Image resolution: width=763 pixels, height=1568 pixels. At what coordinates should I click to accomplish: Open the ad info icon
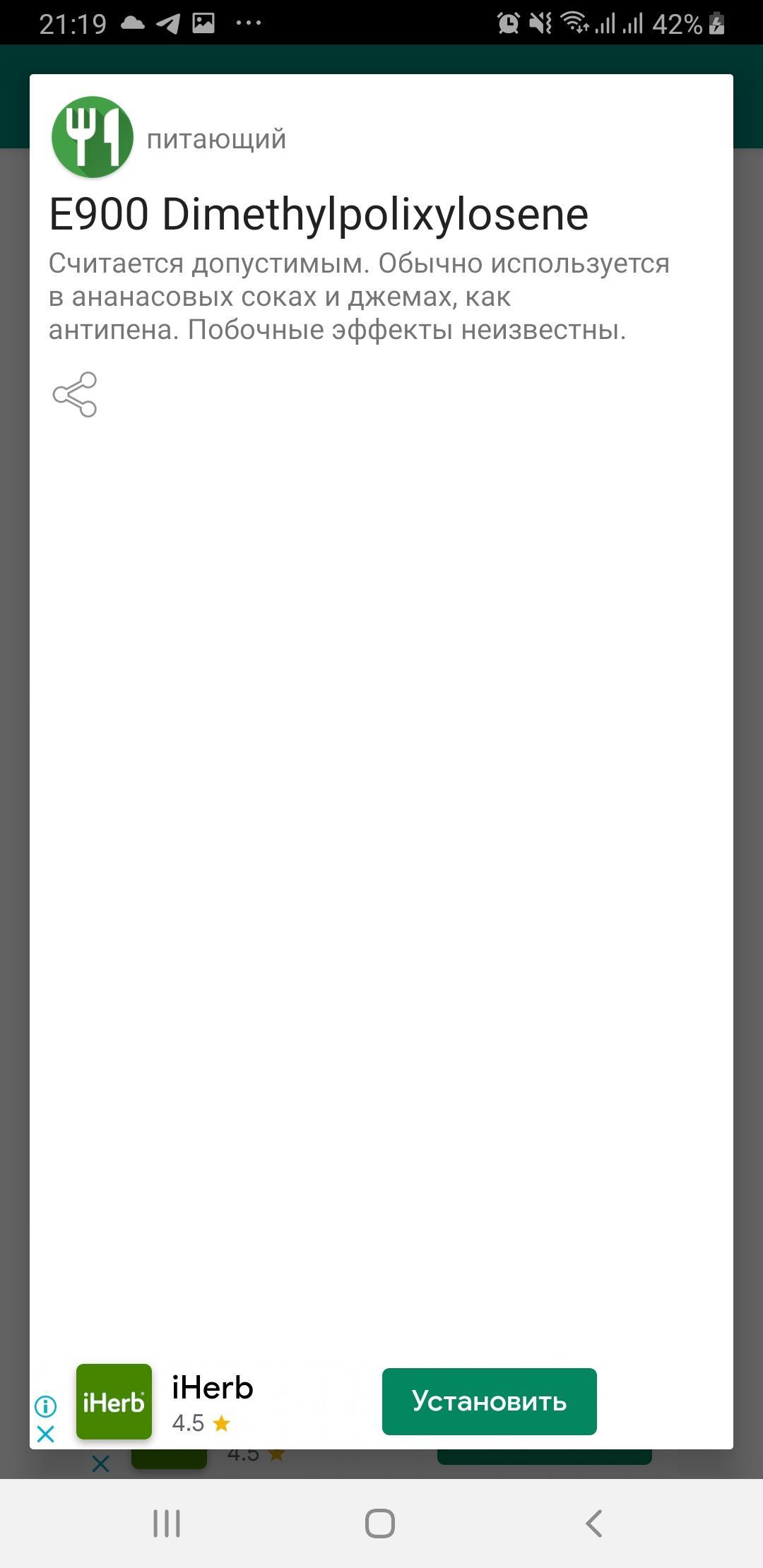click(x=46, y=1406)
